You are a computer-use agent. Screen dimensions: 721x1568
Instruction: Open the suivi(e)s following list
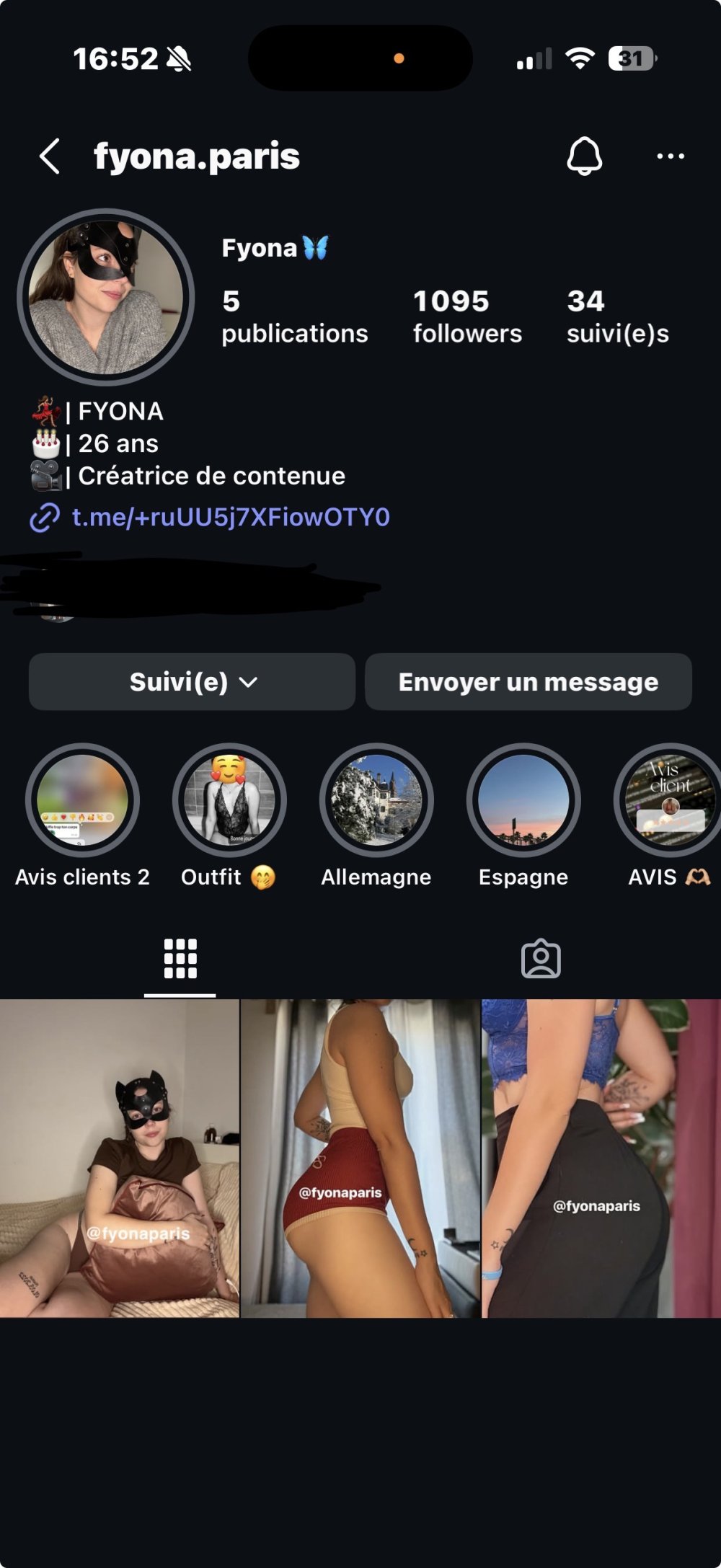click(x=617, y=316)
